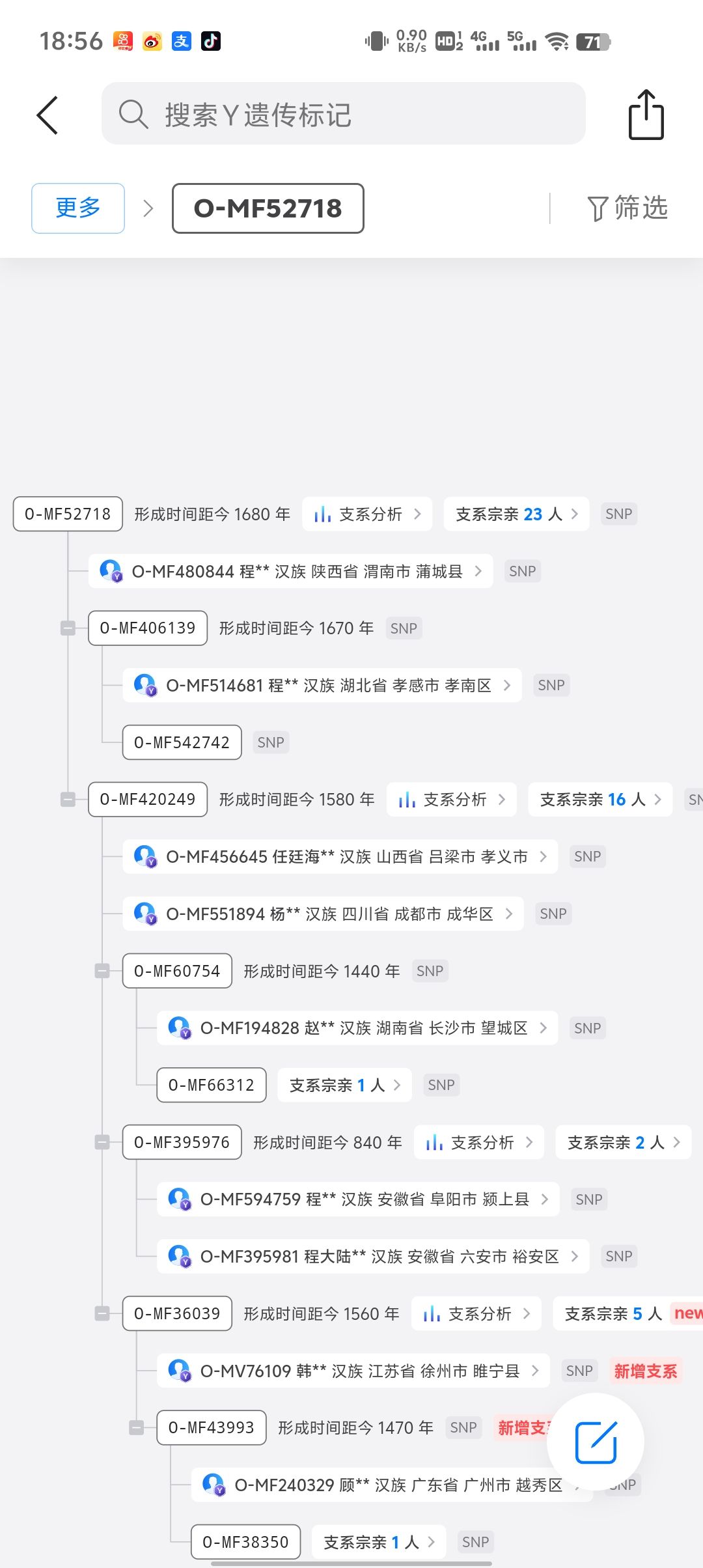Tap the floating edit button
This screenshot has width=703, height=1568.
tap(596, 1442)
